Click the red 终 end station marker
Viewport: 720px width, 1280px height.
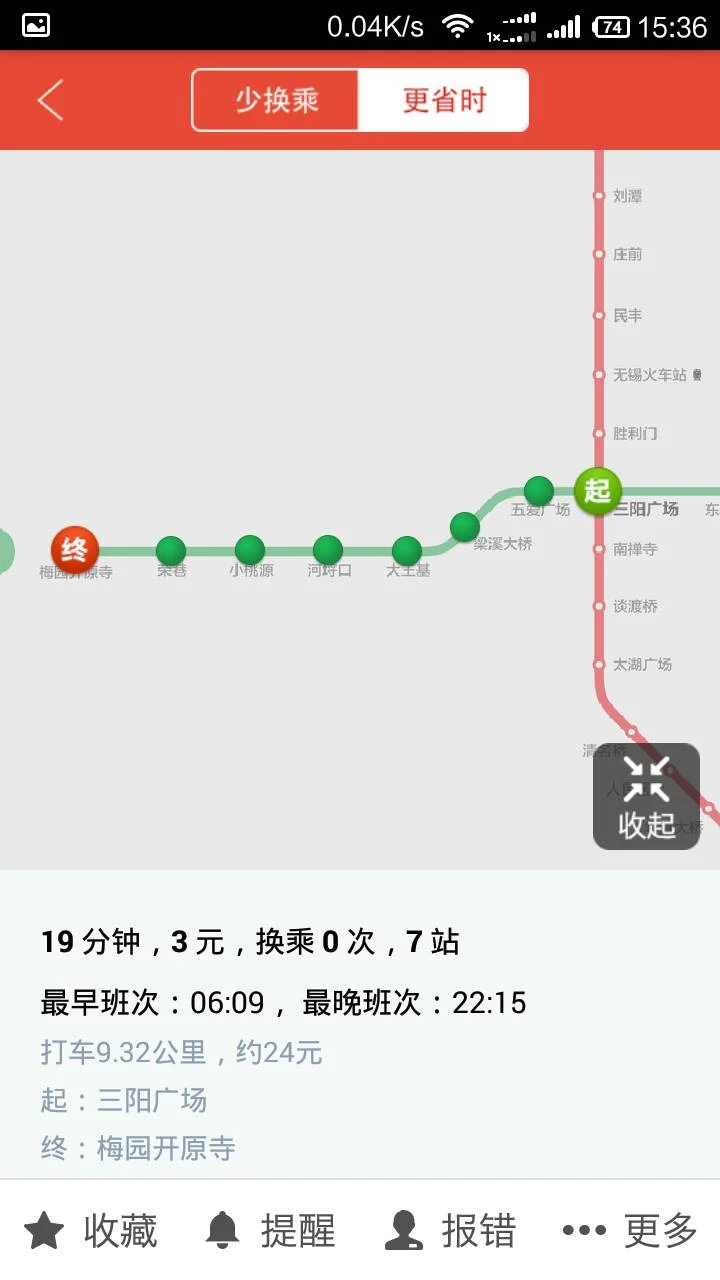[75, 550]
